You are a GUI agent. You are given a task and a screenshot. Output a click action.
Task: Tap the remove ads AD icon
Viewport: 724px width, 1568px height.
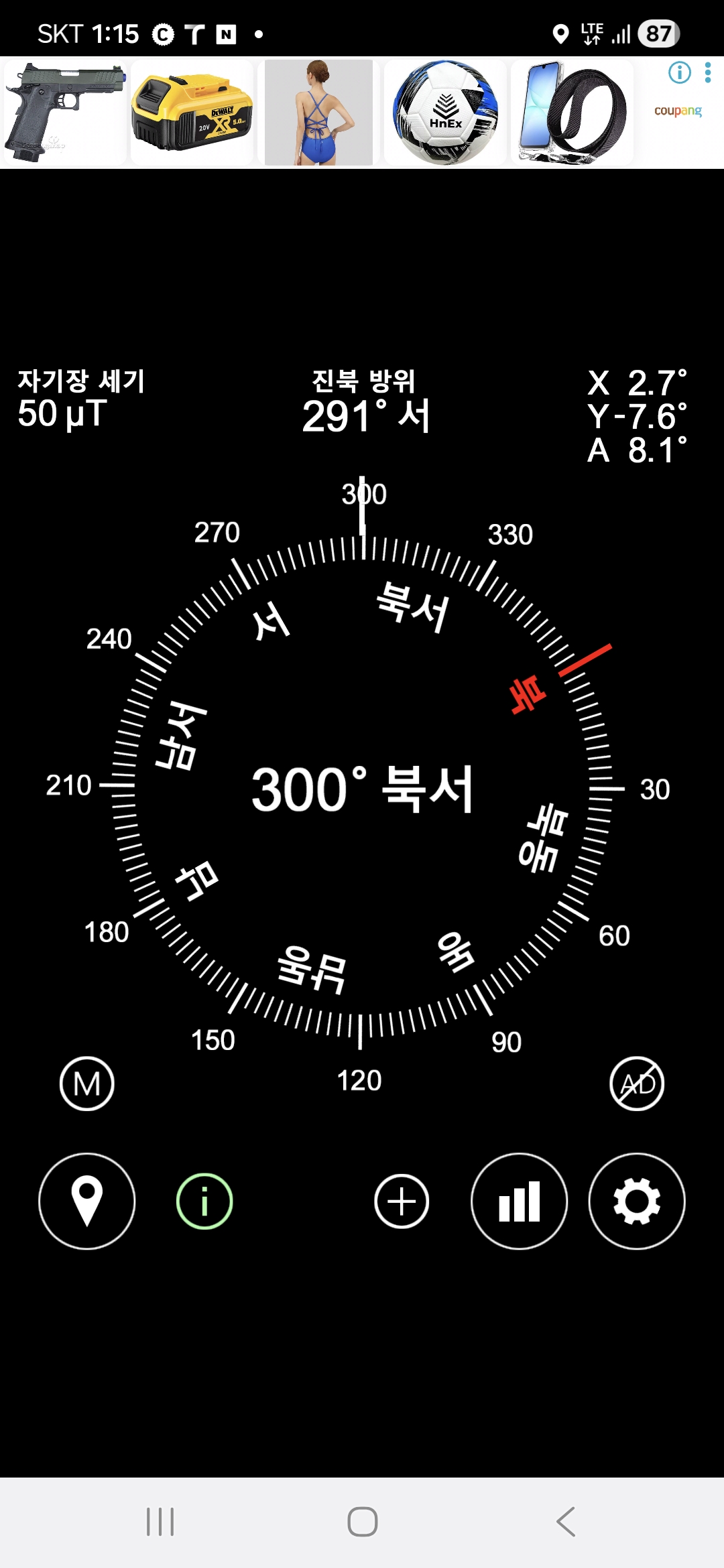coord(637,1084)
